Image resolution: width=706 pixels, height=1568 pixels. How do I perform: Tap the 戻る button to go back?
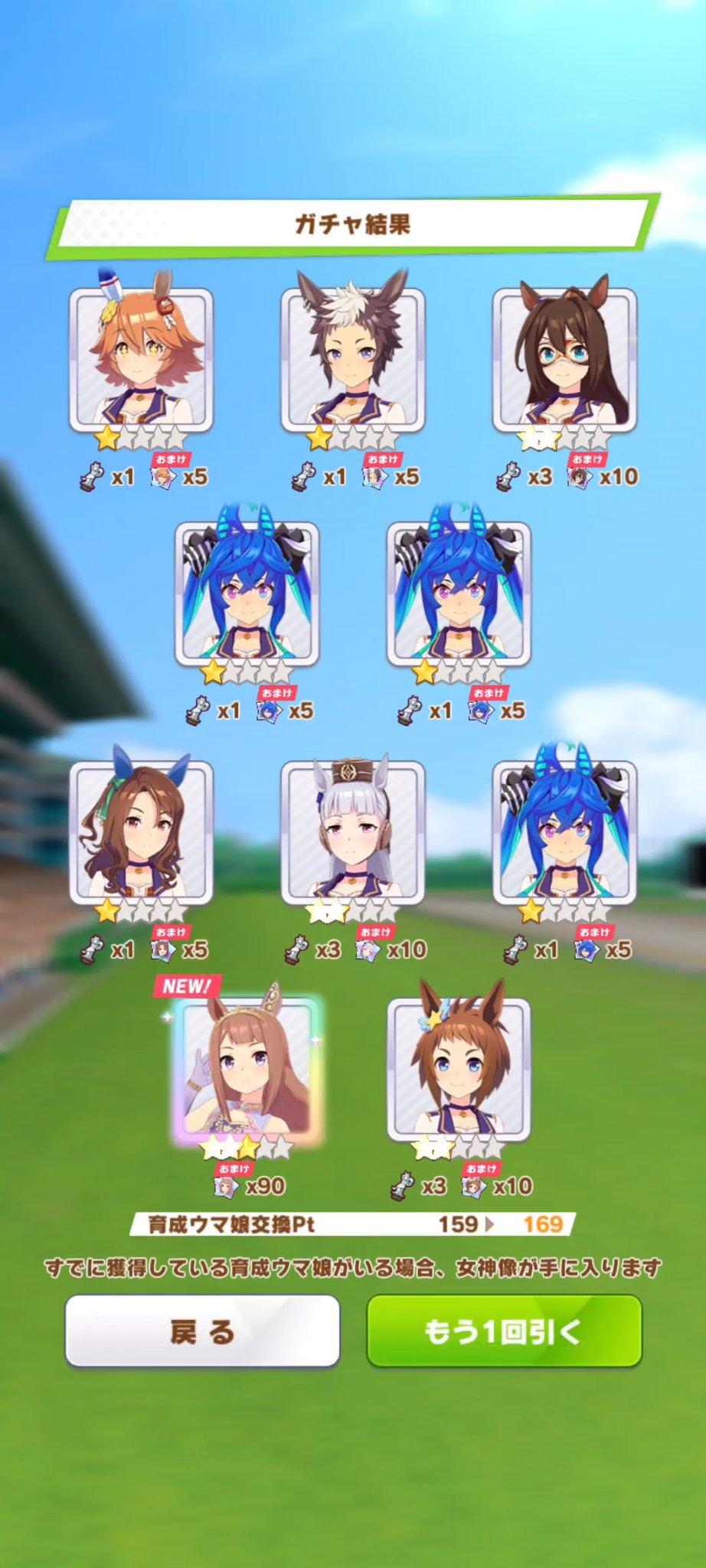click(202, 1331)
